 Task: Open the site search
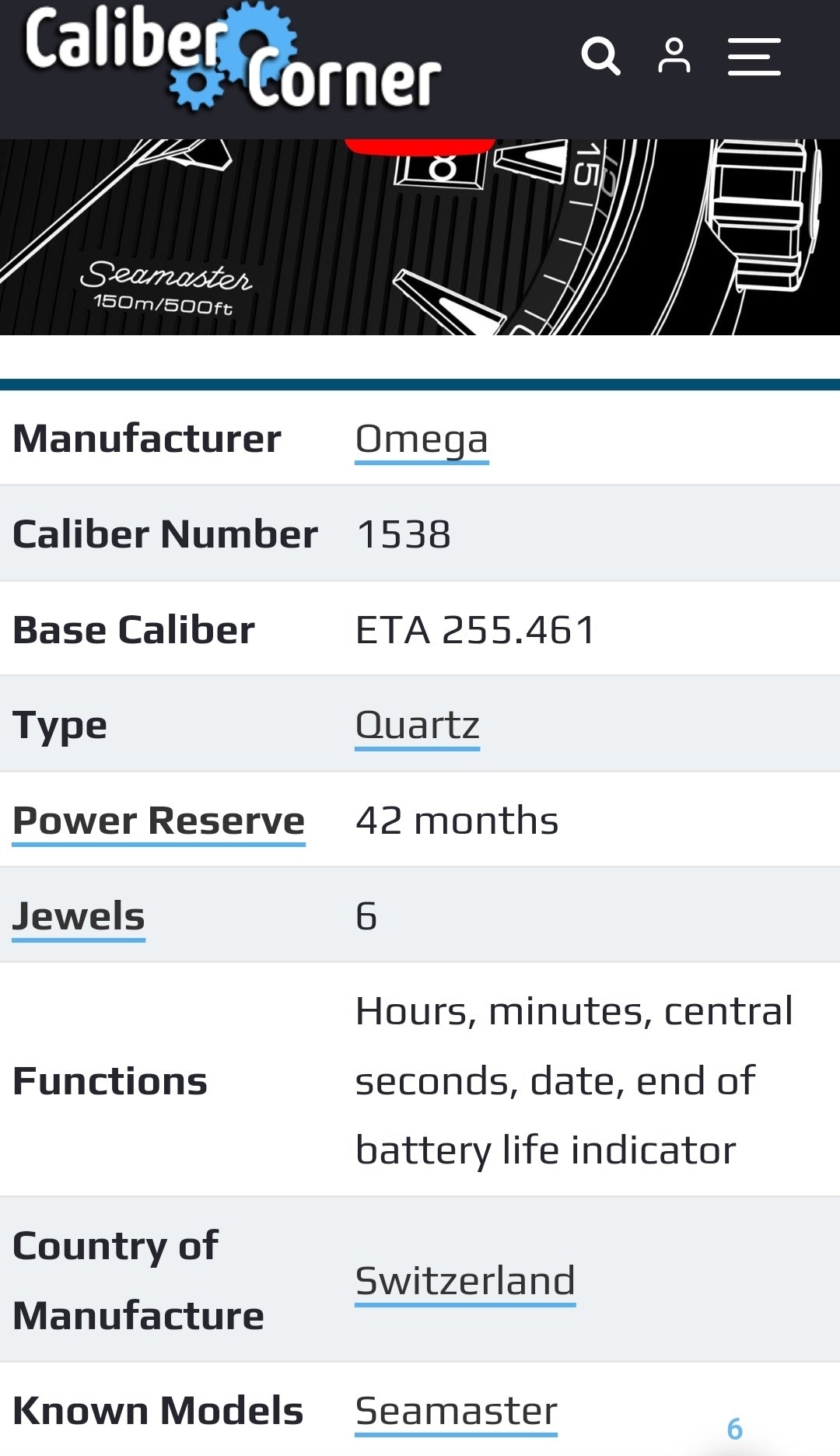click(600, 56)
